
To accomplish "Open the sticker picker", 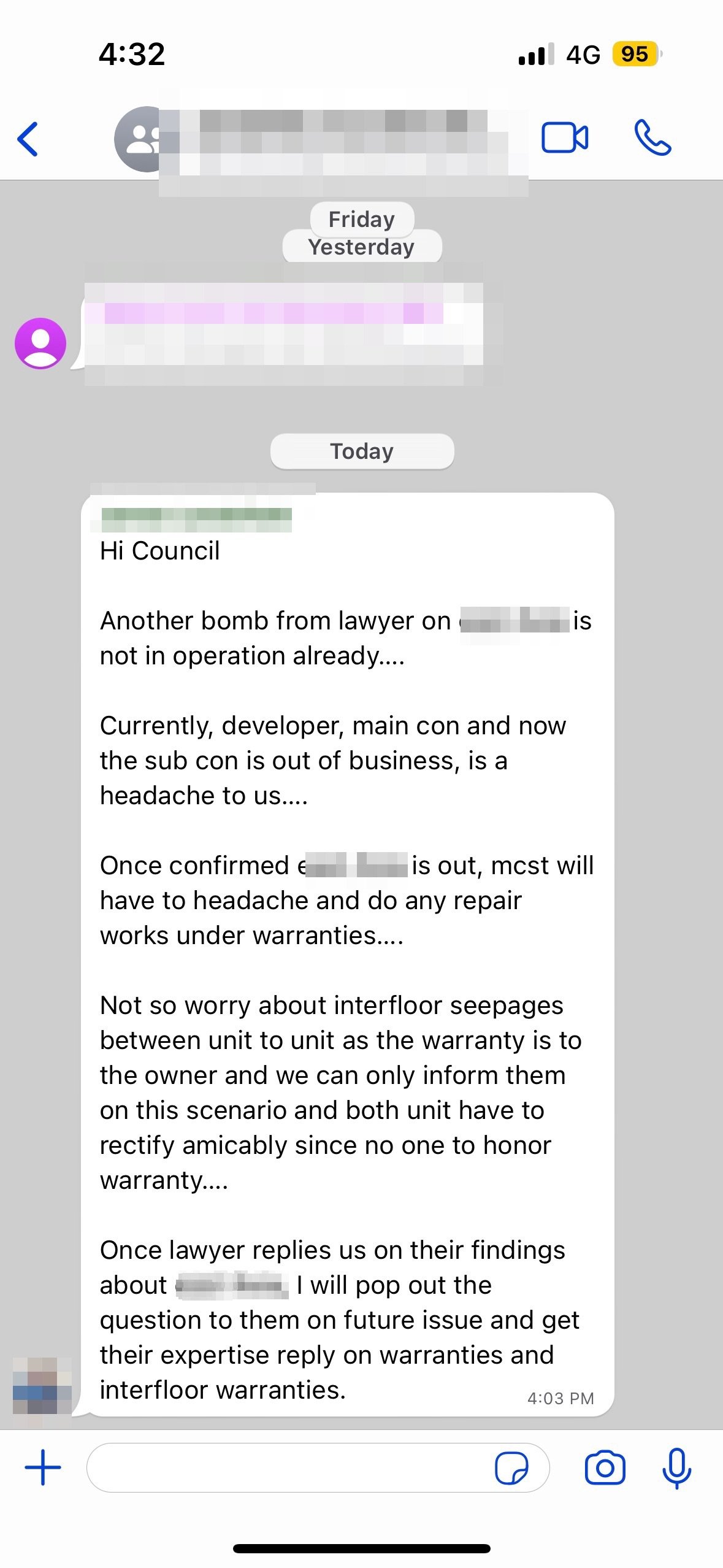I will pos(511,1468).
